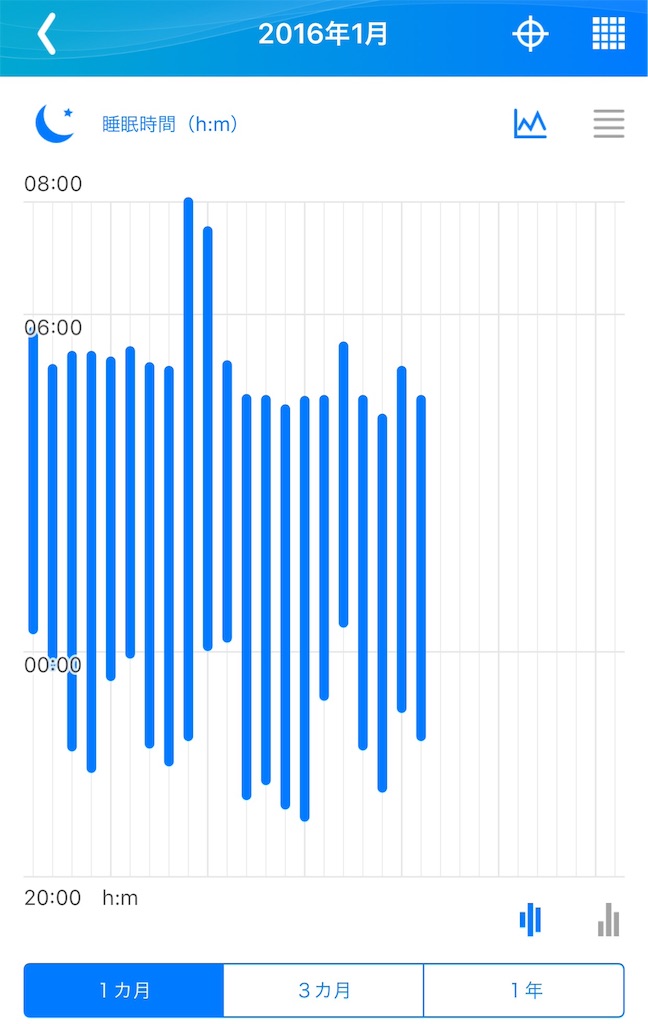Switch to the list view
648x1024 pixels.
(x=608, y=124)
